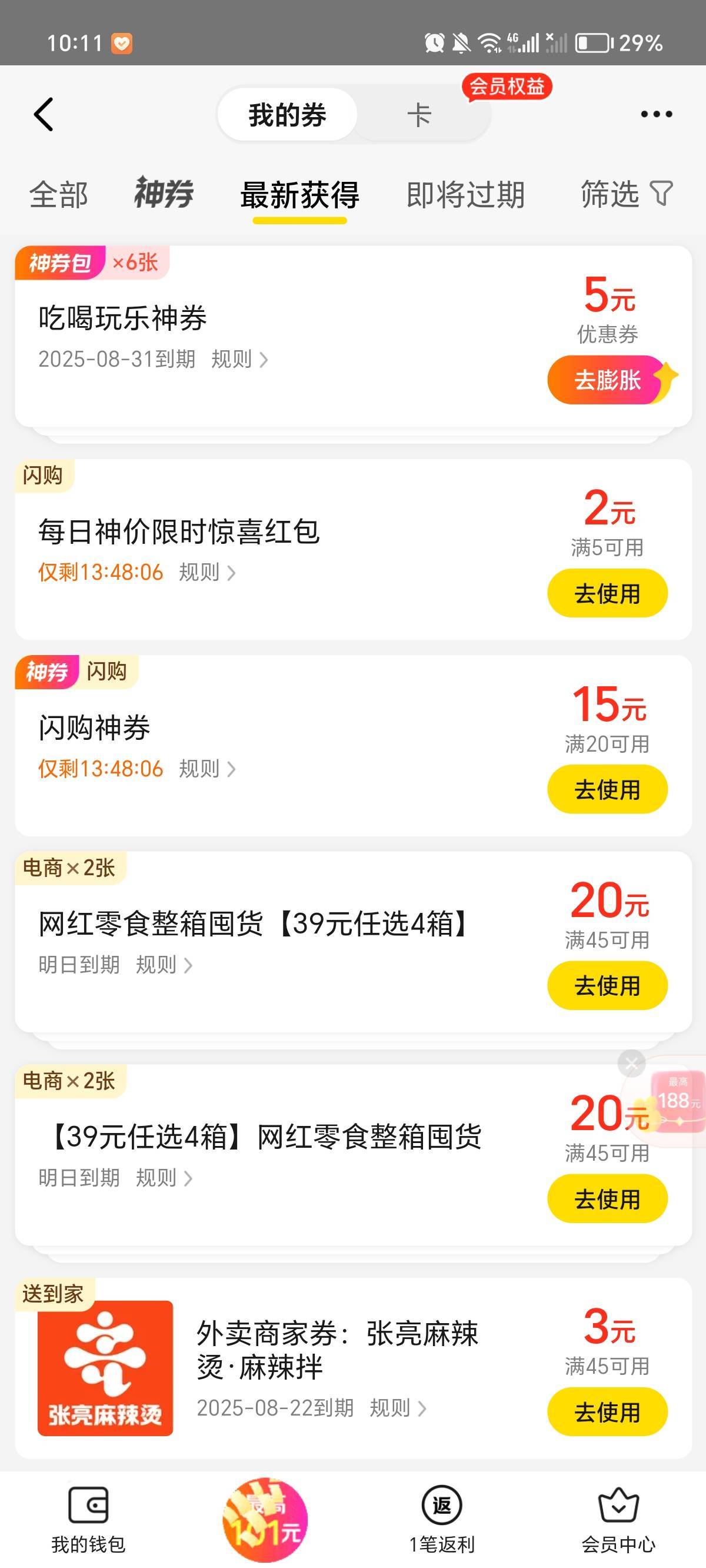Open the 即将过期 tab
The image size is (706, 1568).
tap(465, 195)
